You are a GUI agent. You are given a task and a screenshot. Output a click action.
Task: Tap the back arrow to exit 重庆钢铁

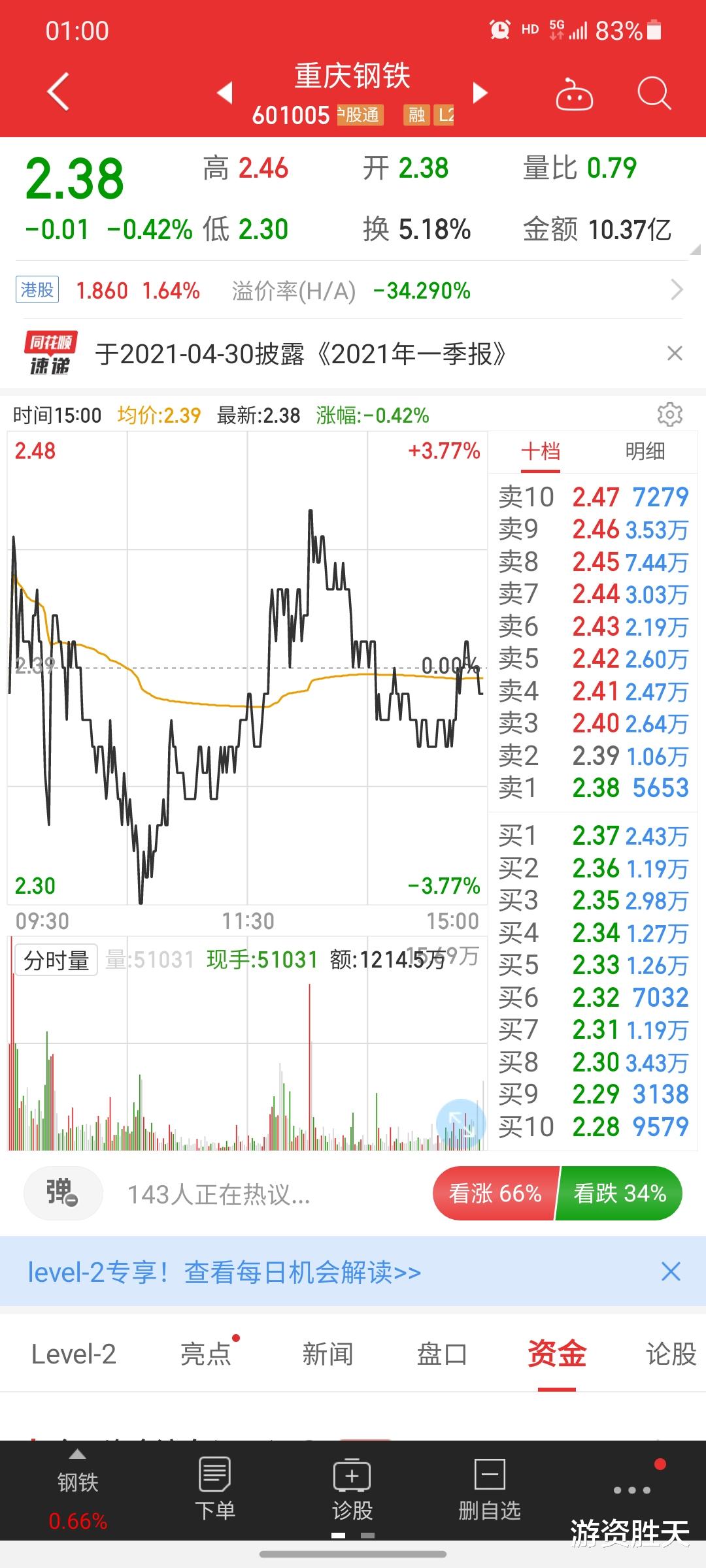[58, 91]
